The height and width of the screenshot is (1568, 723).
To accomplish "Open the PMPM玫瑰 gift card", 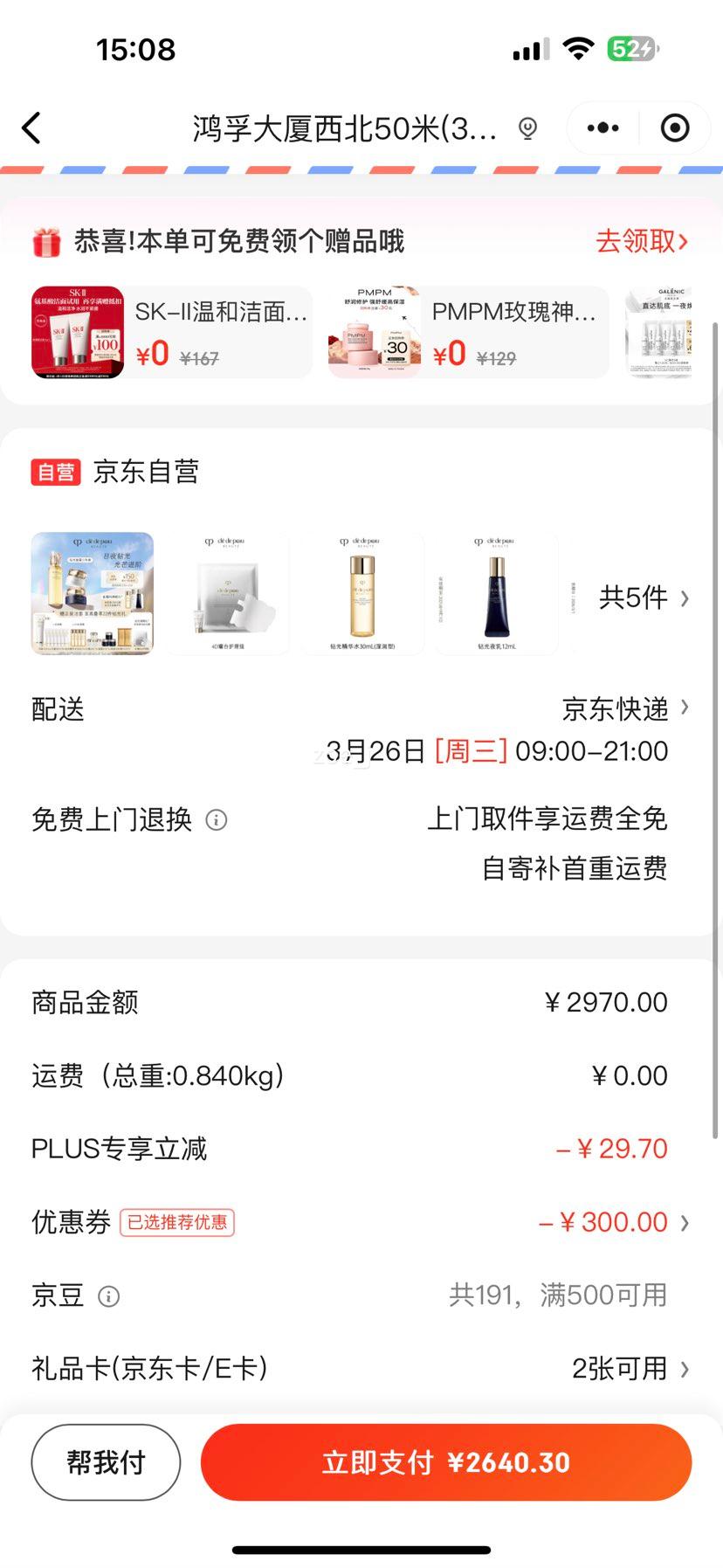I will pos(468,333).
